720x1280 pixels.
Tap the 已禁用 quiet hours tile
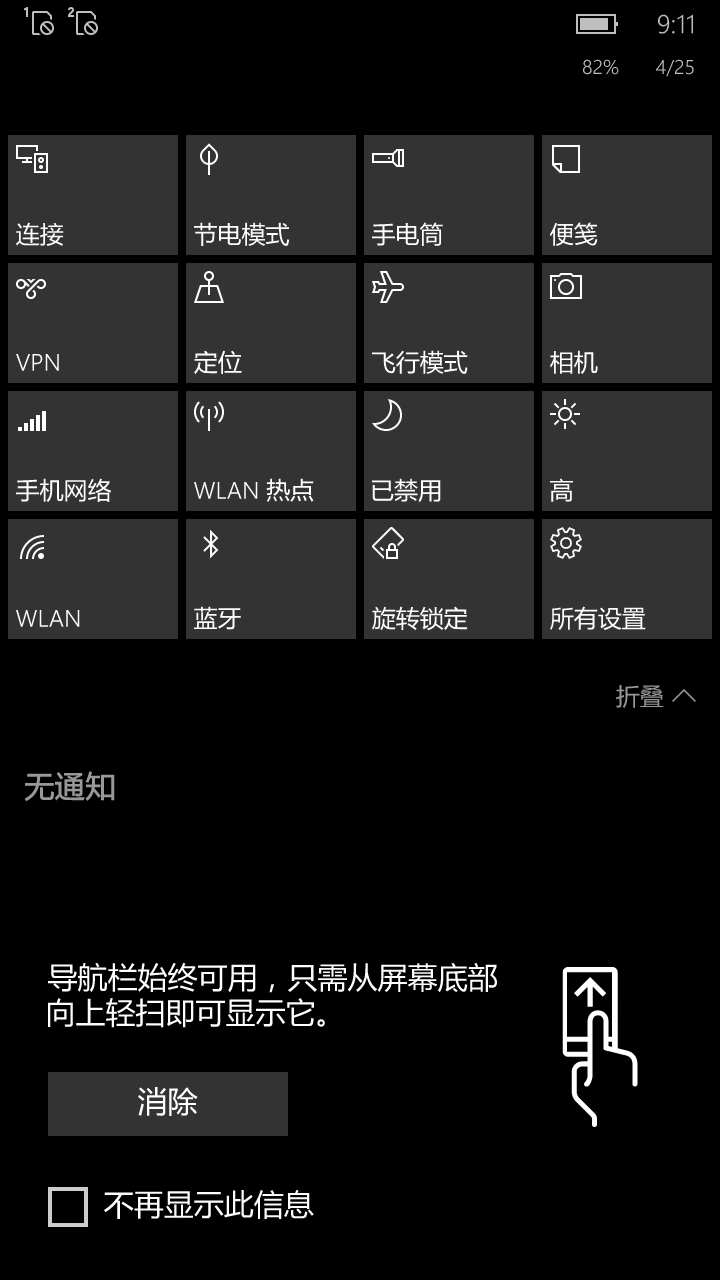pyautogui.click(x=449, y=451)
